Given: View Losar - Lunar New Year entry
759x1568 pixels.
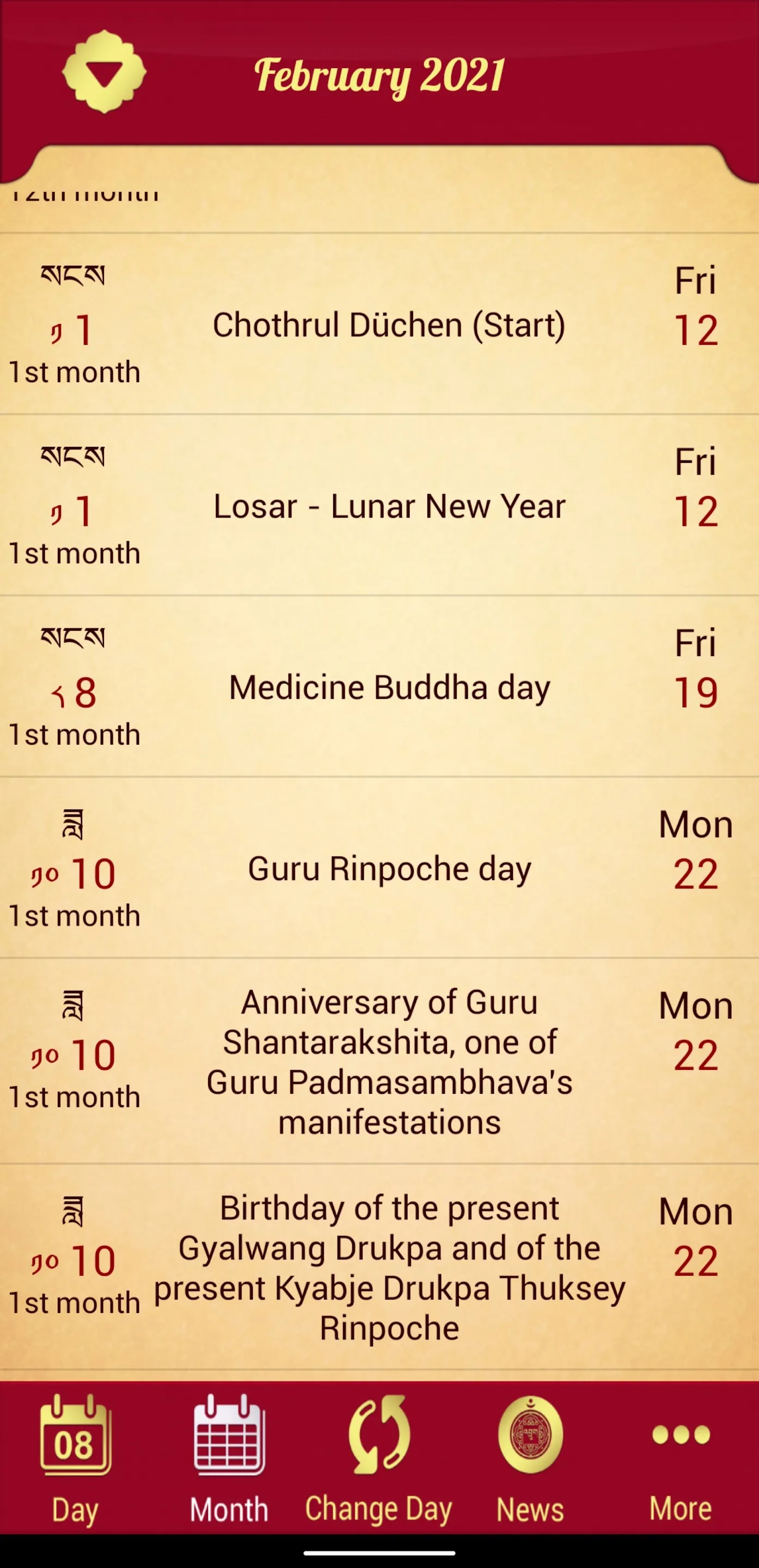Looking at the screenshot, I should [379, 506].
